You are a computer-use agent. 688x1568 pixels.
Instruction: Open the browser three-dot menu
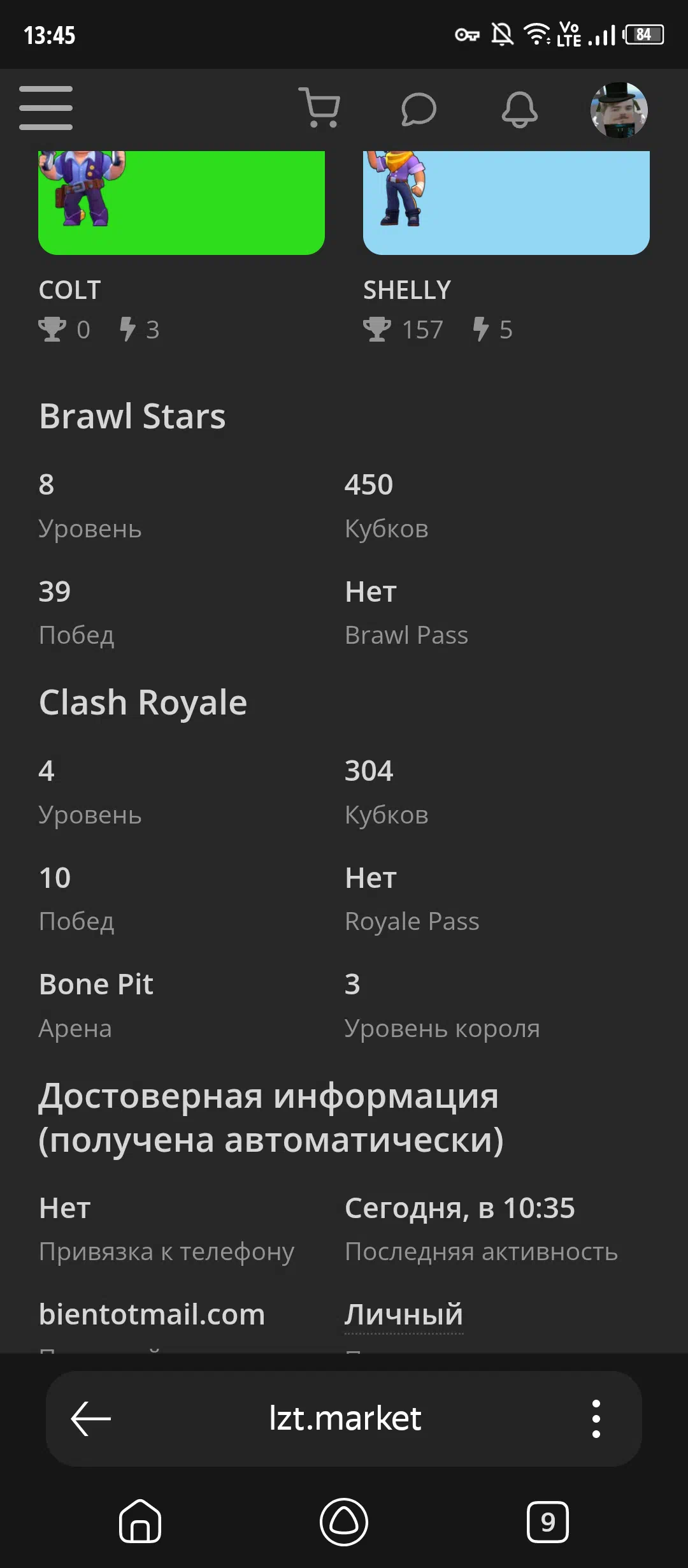pos(596,1419)
